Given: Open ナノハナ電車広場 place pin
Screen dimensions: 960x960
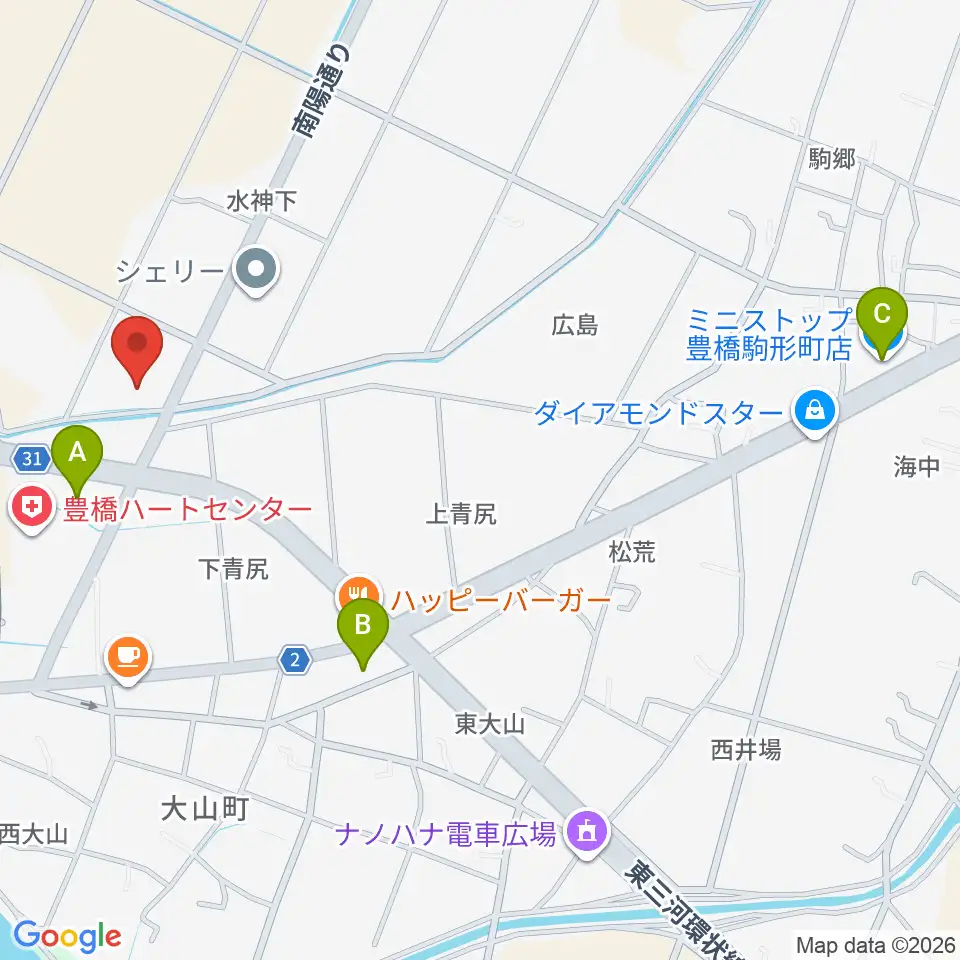Looking at the screenshot, I should [587, 833].
